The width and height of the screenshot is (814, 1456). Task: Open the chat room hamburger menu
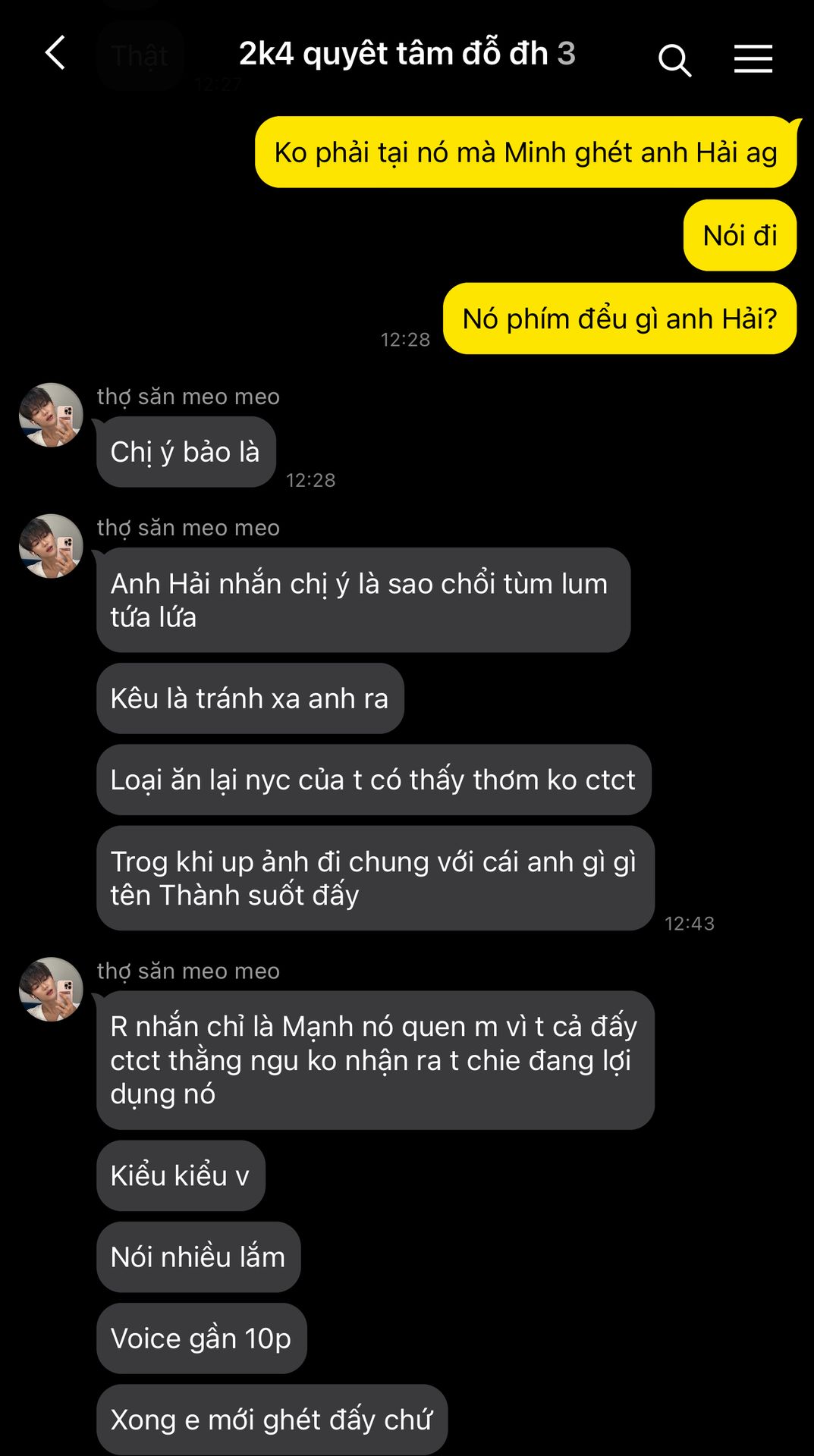pos(753,58)
